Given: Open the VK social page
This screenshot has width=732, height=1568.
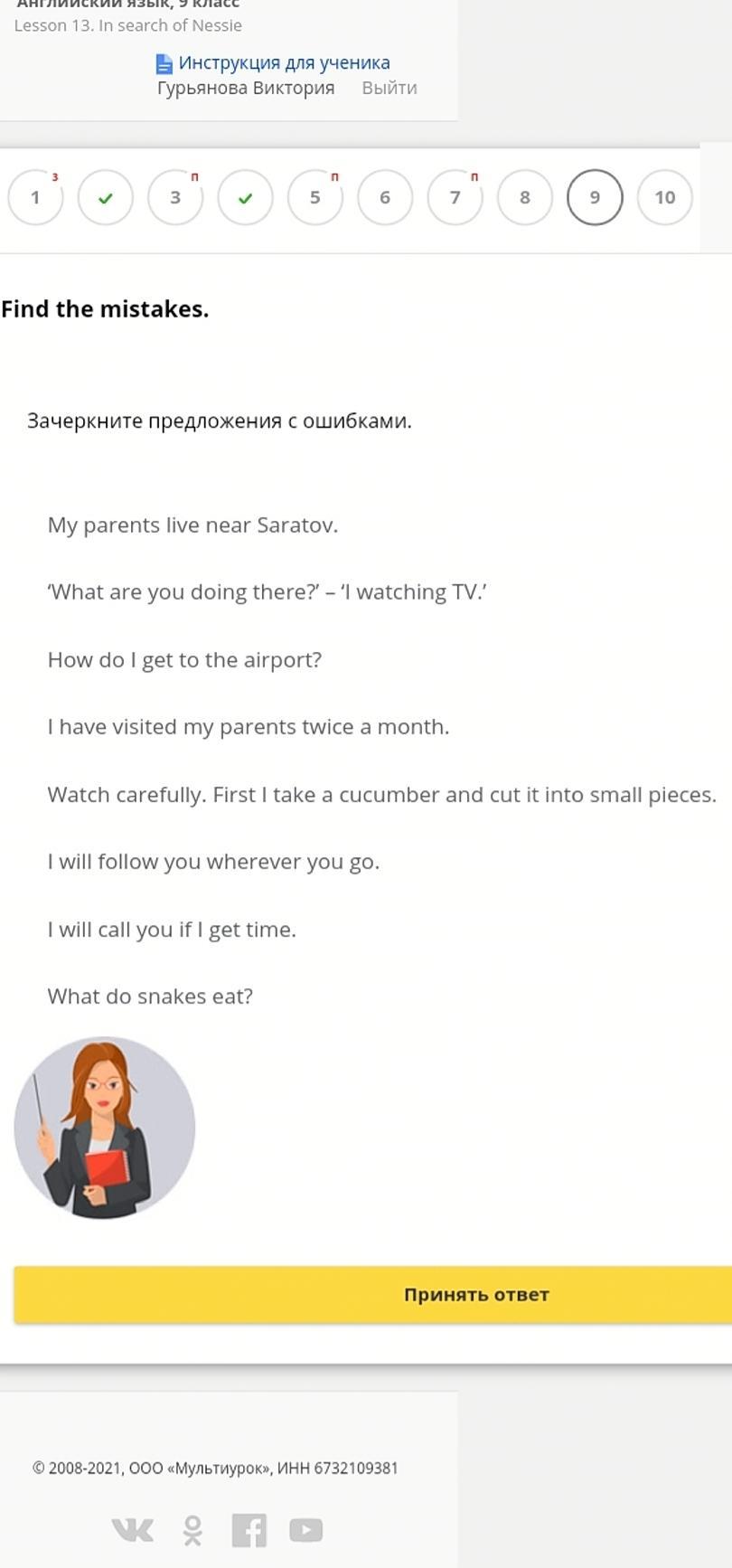Looking at the screenshot, I should 132,1530.
